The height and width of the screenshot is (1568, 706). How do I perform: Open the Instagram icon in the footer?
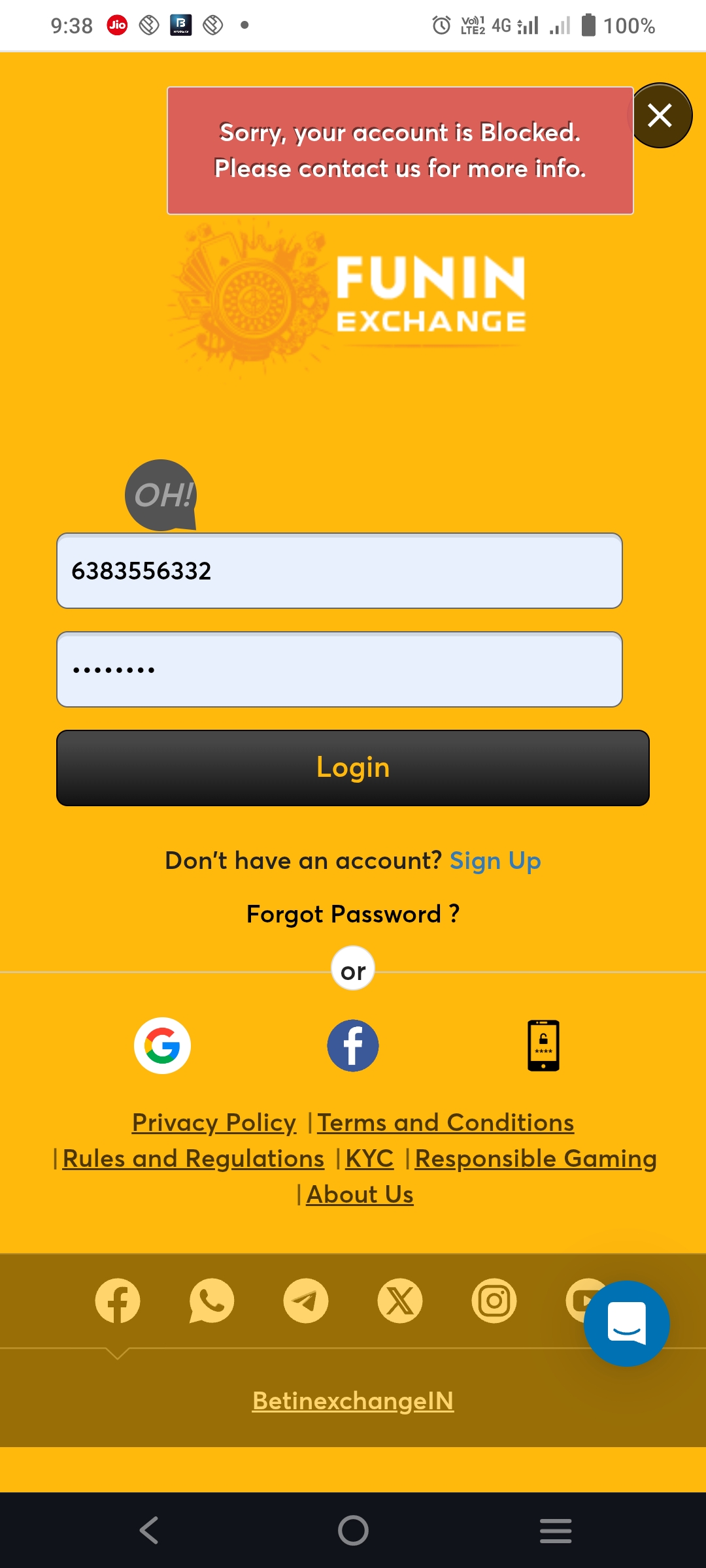click(x=494, y=1301)
